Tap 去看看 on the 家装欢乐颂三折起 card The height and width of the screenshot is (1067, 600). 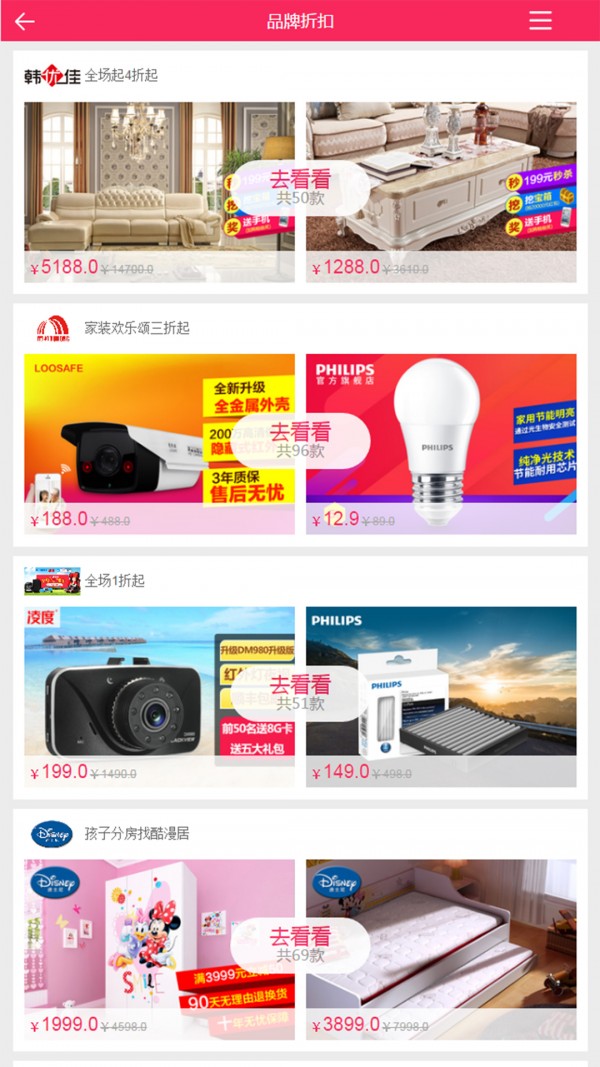pyautogui.click(x=300, y=440)
